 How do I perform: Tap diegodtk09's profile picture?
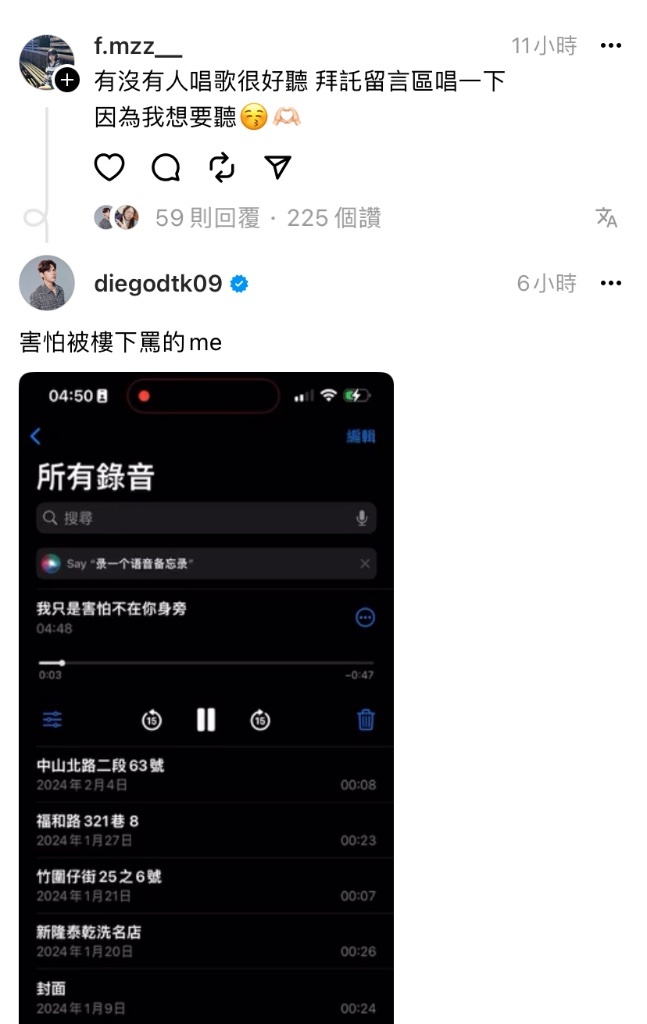coord(47,284)
